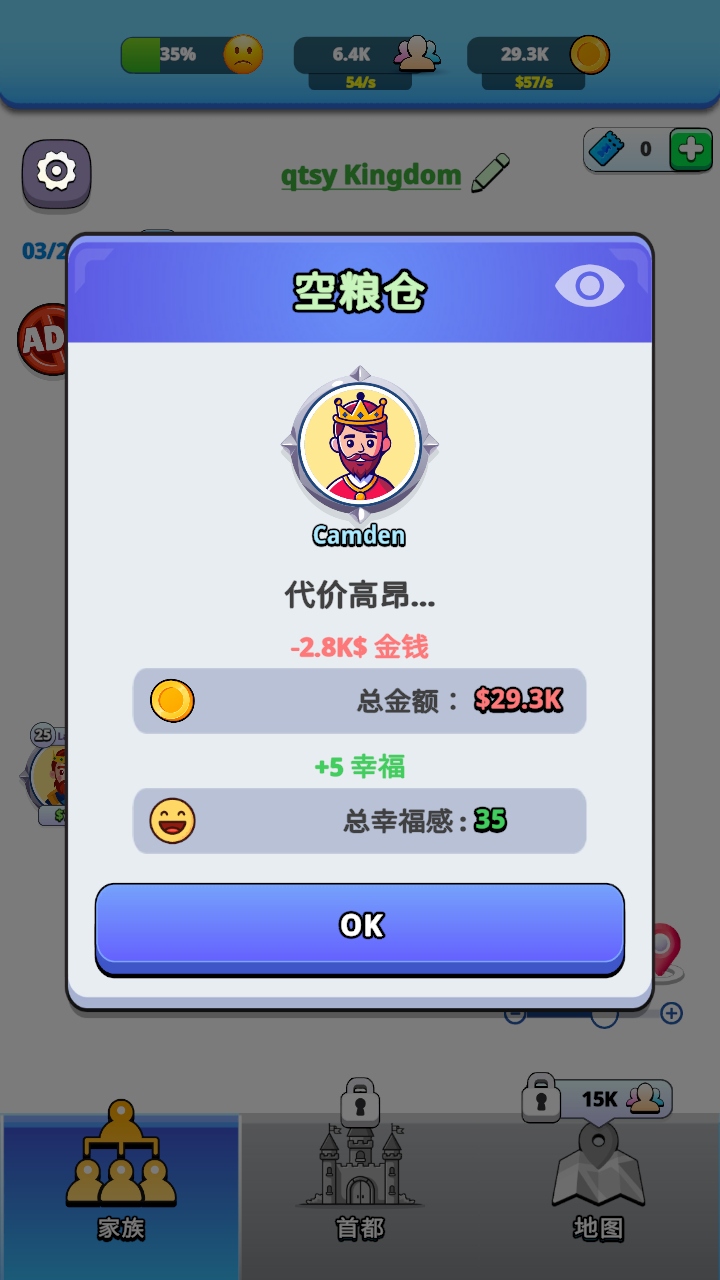This screenshot has width=720, height=1280.
Task: Edit the qtsy Kingdom name with the pencil
Action: [x=490, y=174]
